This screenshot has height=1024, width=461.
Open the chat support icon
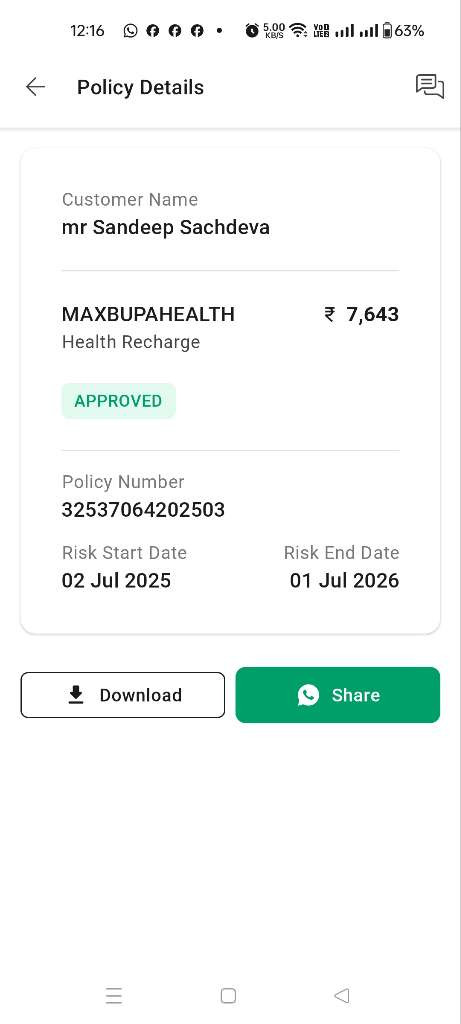430,87
